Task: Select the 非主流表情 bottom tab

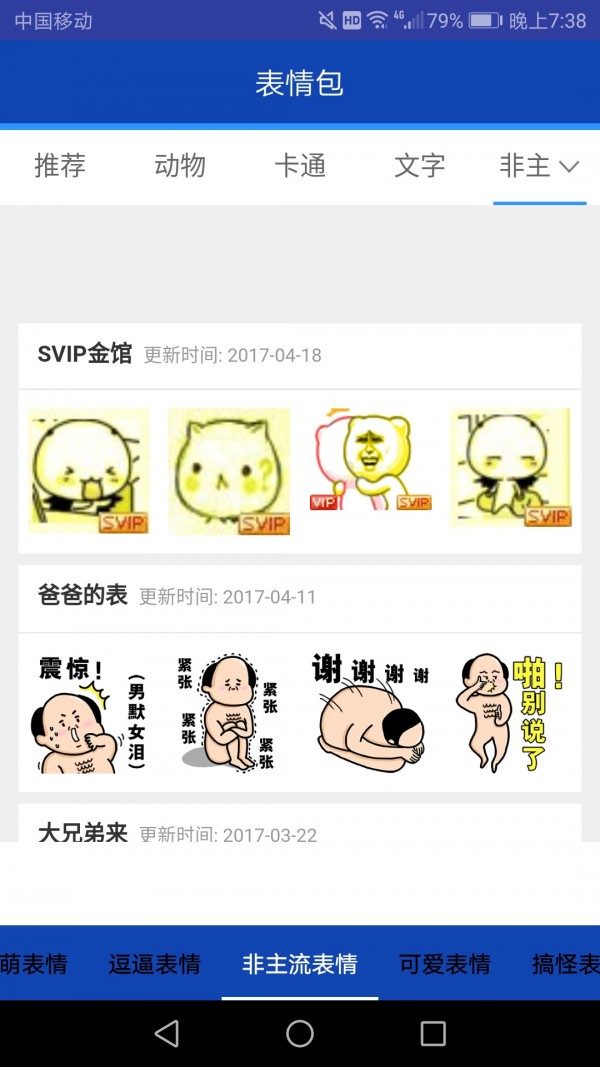Action: click(300, 964)
